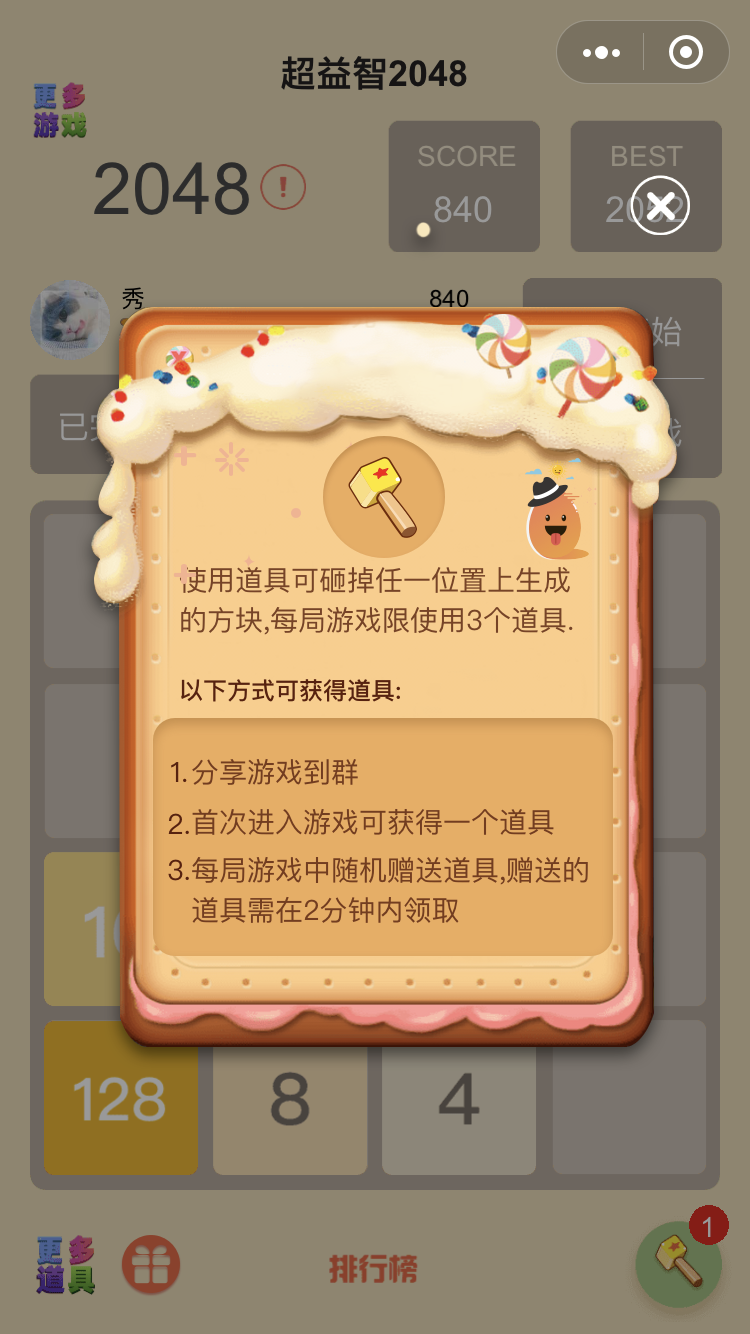Tap the 更多道具 more tools icon
This screenshot has width=750, height=1334.
coord(66,1265)
